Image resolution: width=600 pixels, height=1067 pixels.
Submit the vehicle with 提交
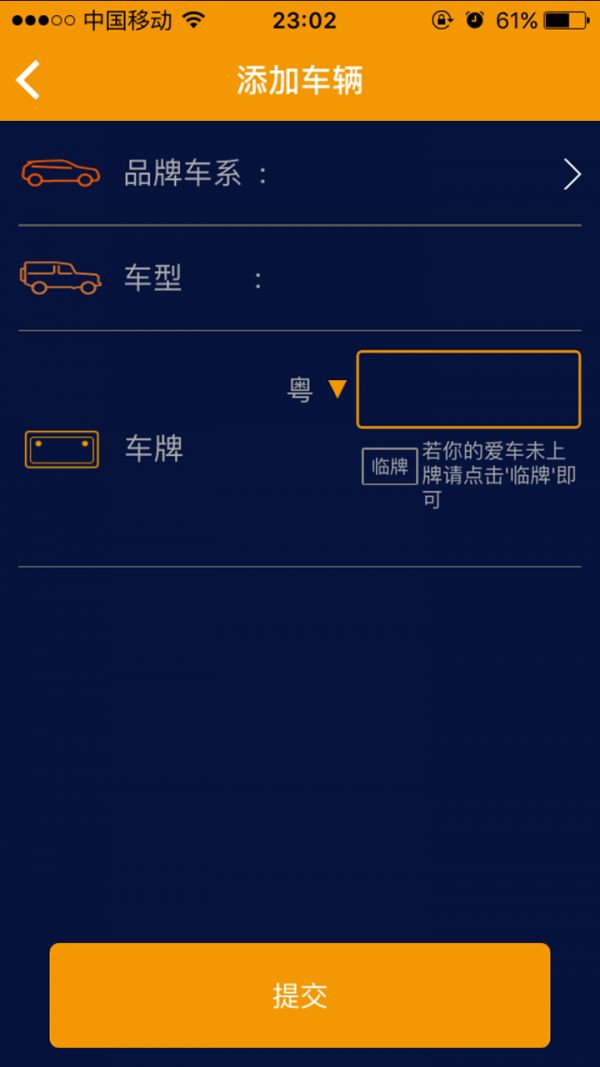(300, 995)
